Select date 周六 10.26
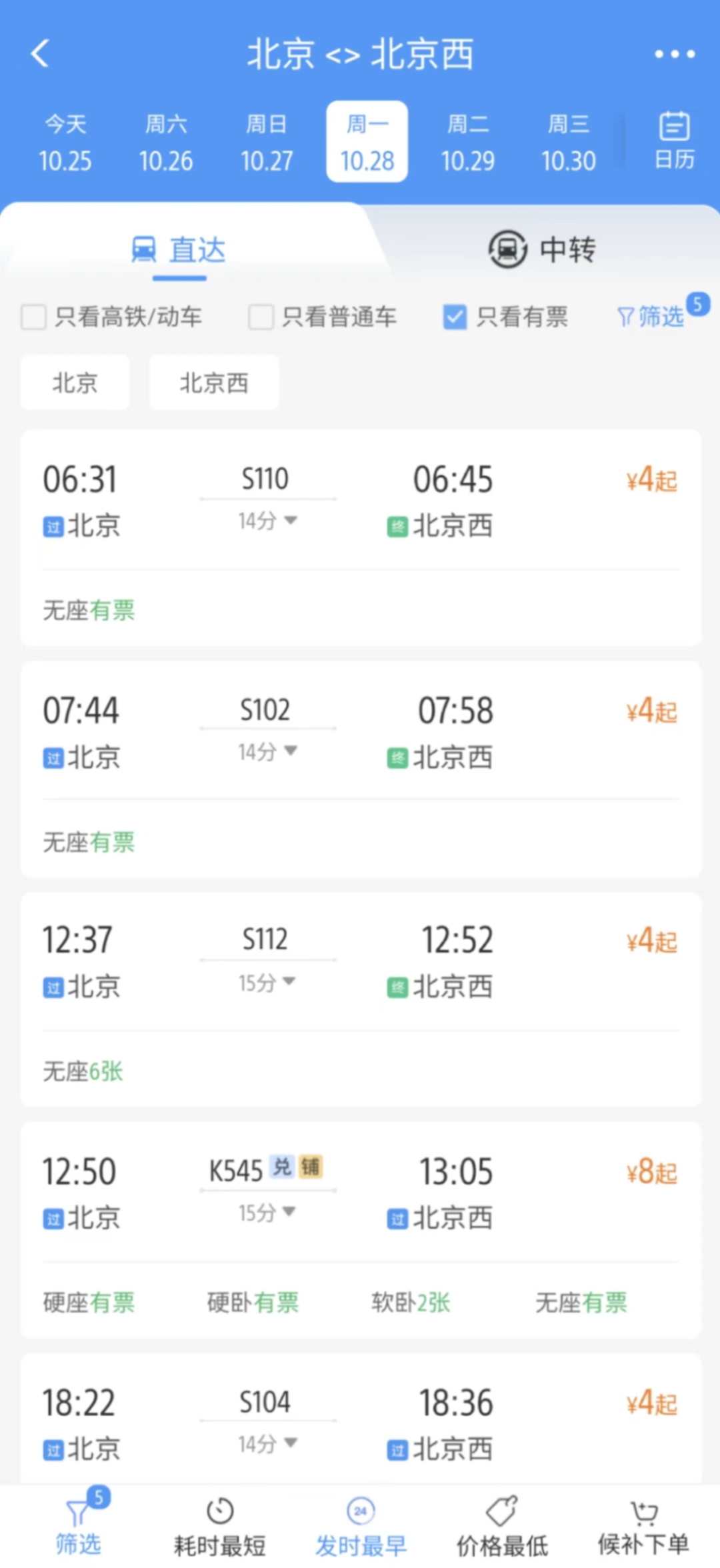The height and width of the screenshot is (1568, 720). coord(166,142)
